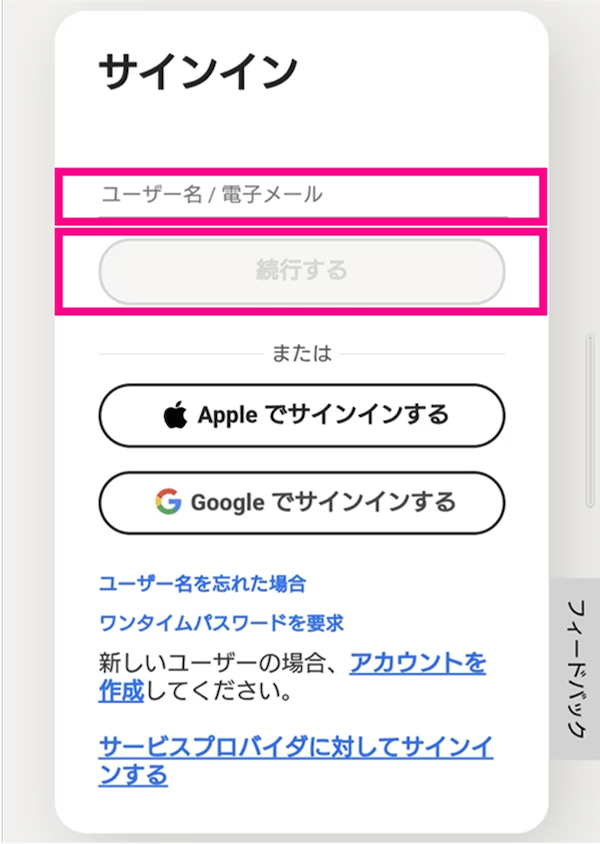Request ワンタイムパスワードを要求 link
Screen dimensions: 600x844
(x=221, y=623)
